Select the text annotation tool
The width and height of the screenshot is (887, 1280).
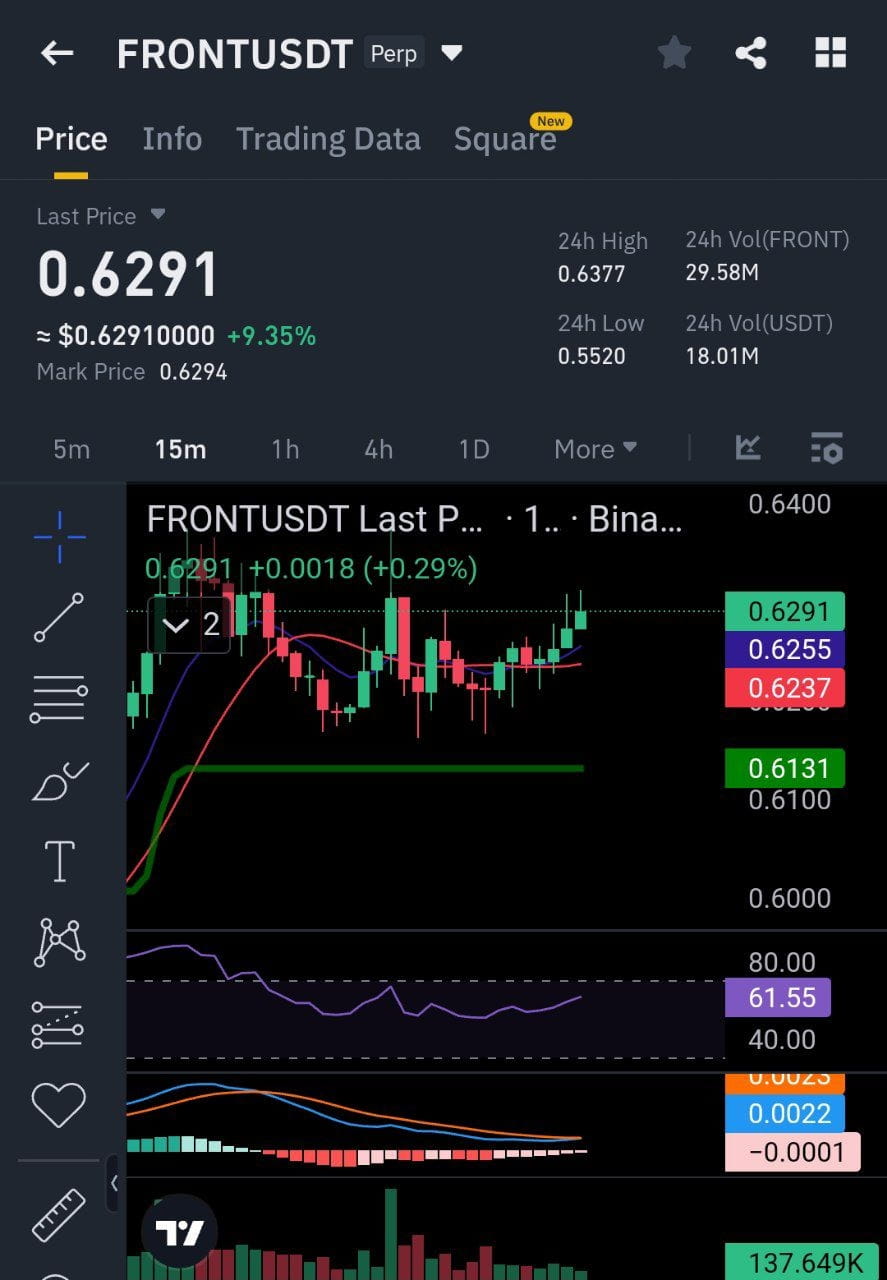point(57,858)
